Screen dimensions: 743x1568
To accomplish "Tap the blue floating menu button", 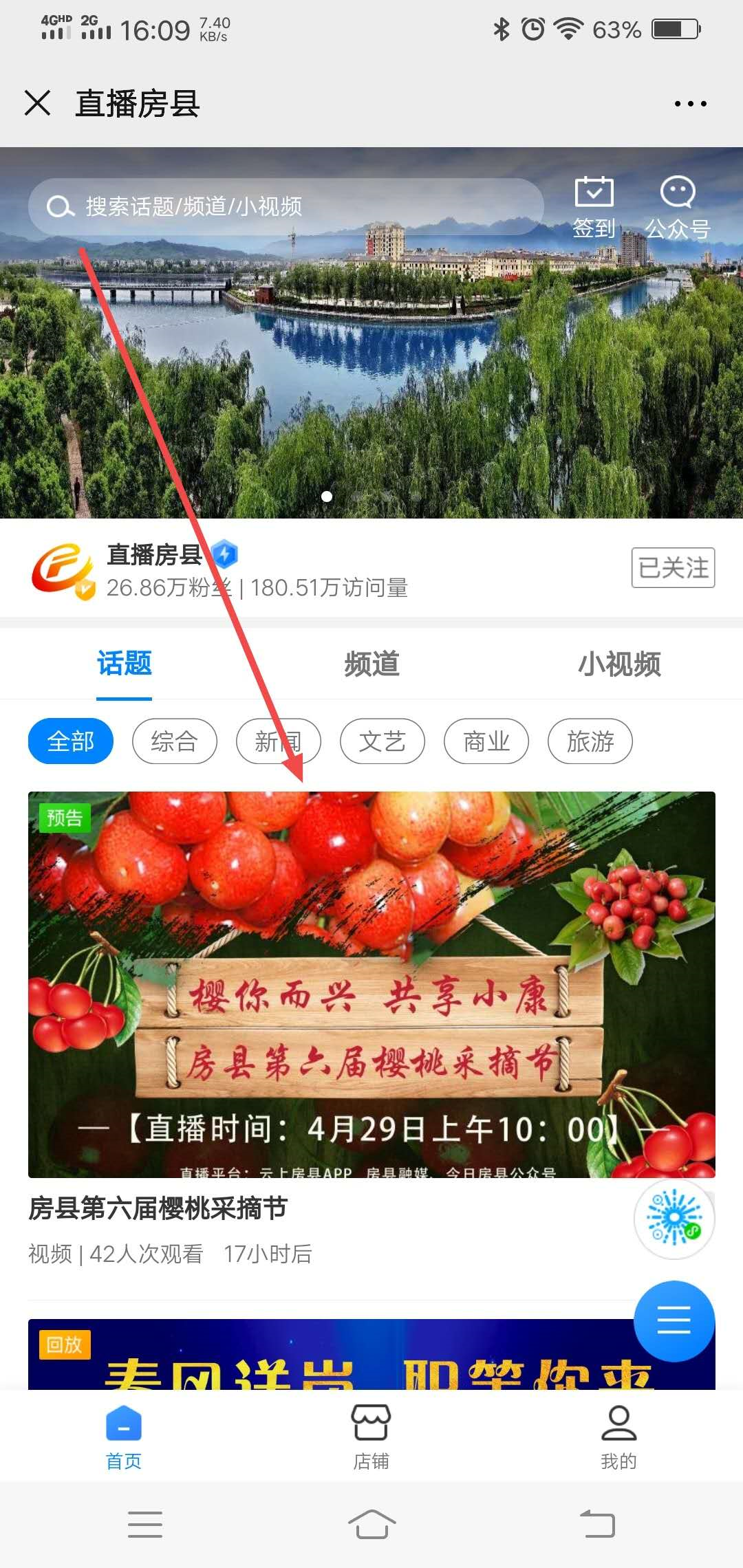I will [674, 1320].
